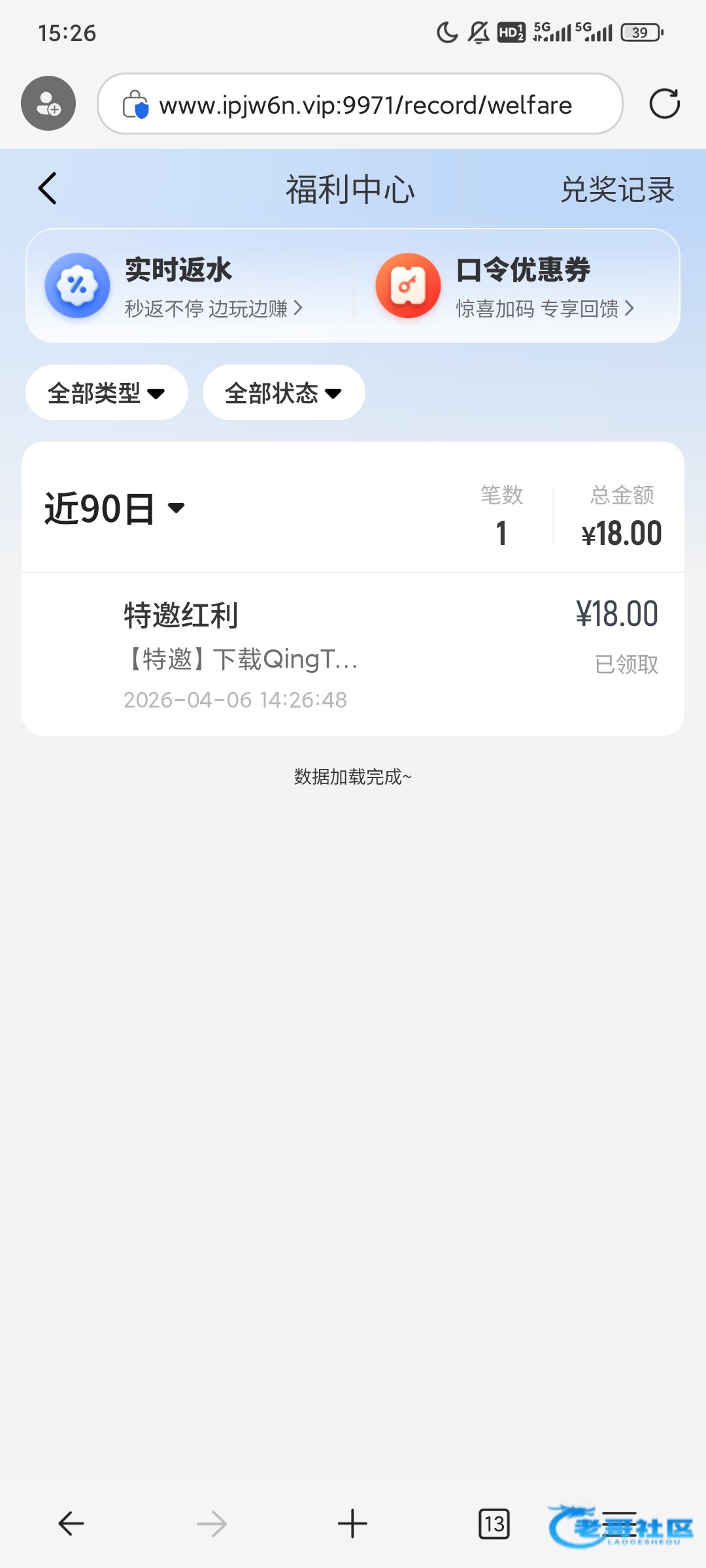Open the browser hamburger menu
Viewport: 706px width, 1568px height.
click(x=619, y=1524)
